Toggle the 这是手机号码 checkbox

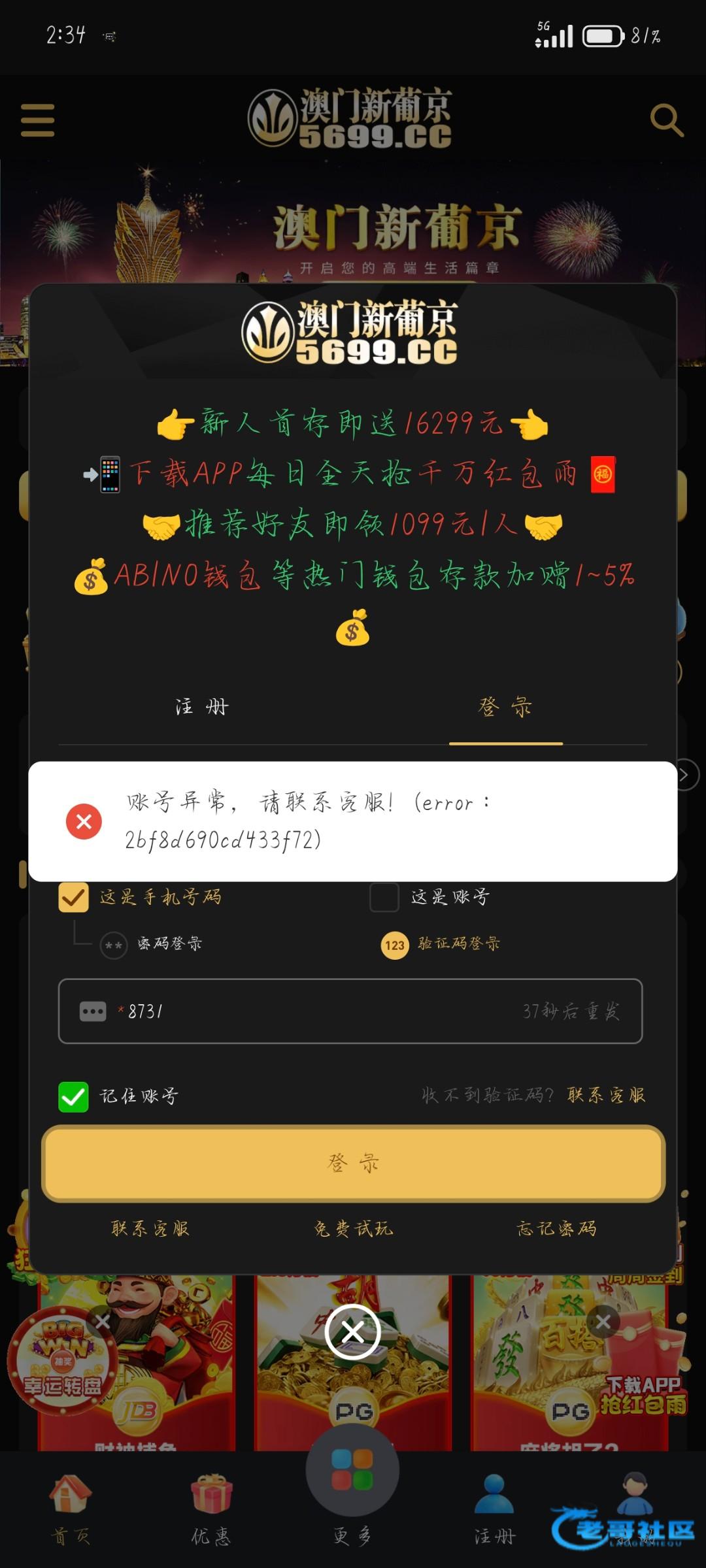click(x=73, y=897)
